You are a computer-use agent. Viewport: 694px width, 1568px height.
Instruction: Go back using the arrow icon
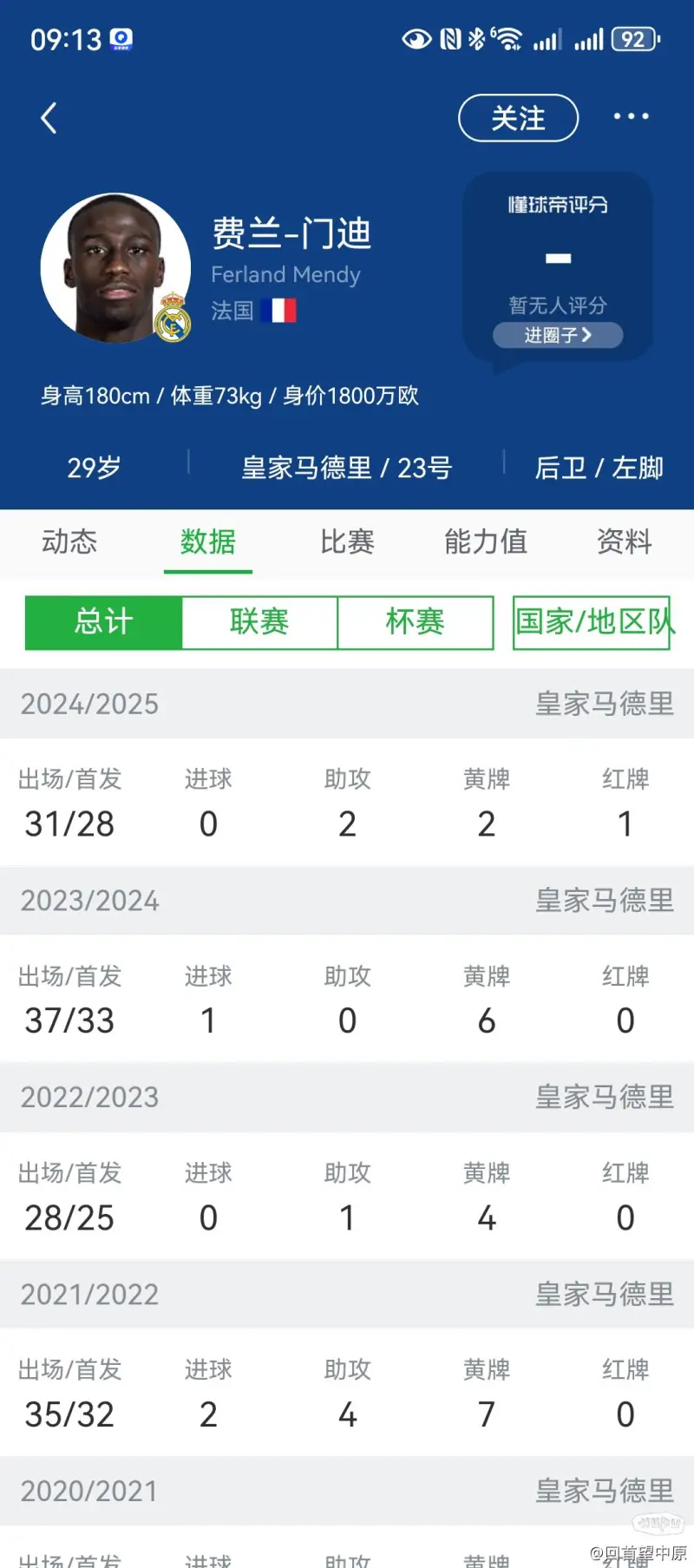[x=49, y=118]
